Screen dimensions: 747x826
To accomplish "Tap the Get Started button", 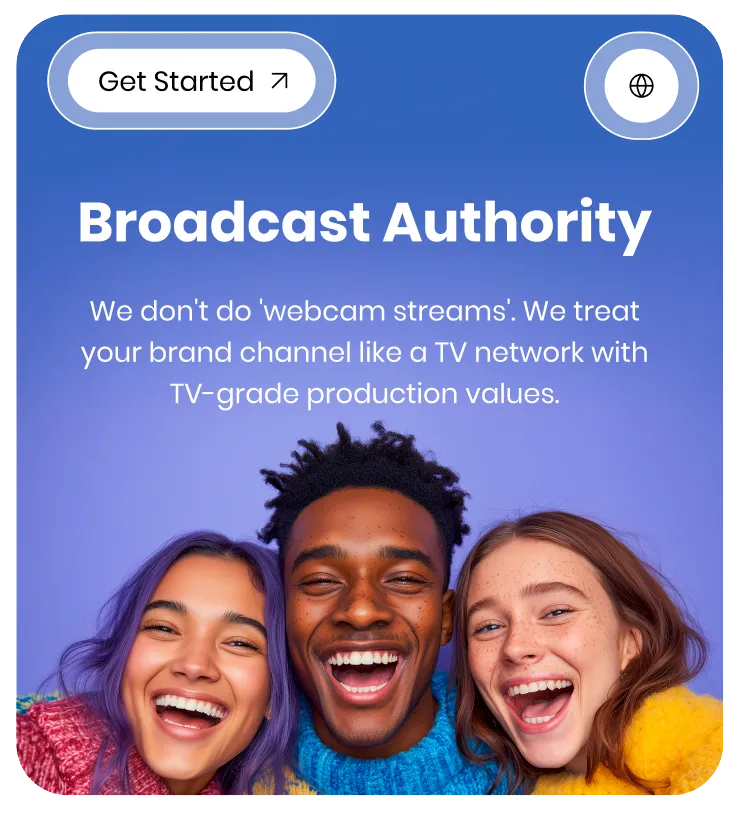I will pos(191,81).
